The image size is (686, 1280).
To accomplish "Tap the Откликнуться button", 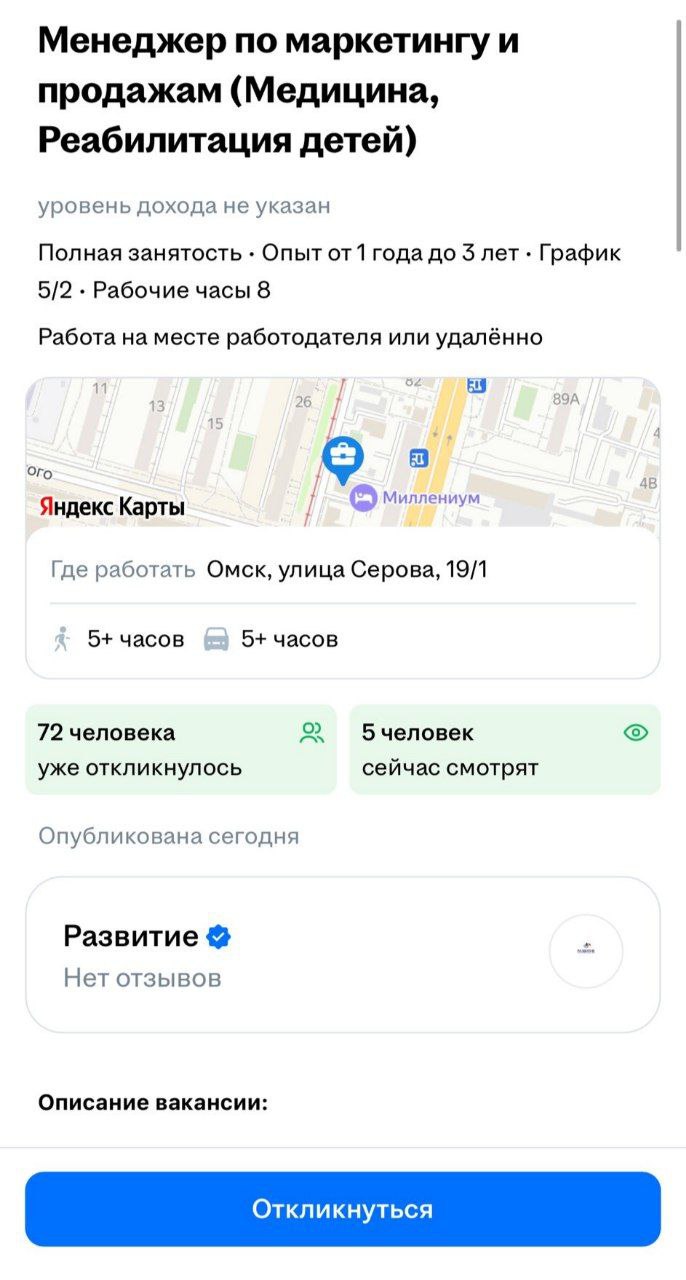I will (x=343, y=1209).
